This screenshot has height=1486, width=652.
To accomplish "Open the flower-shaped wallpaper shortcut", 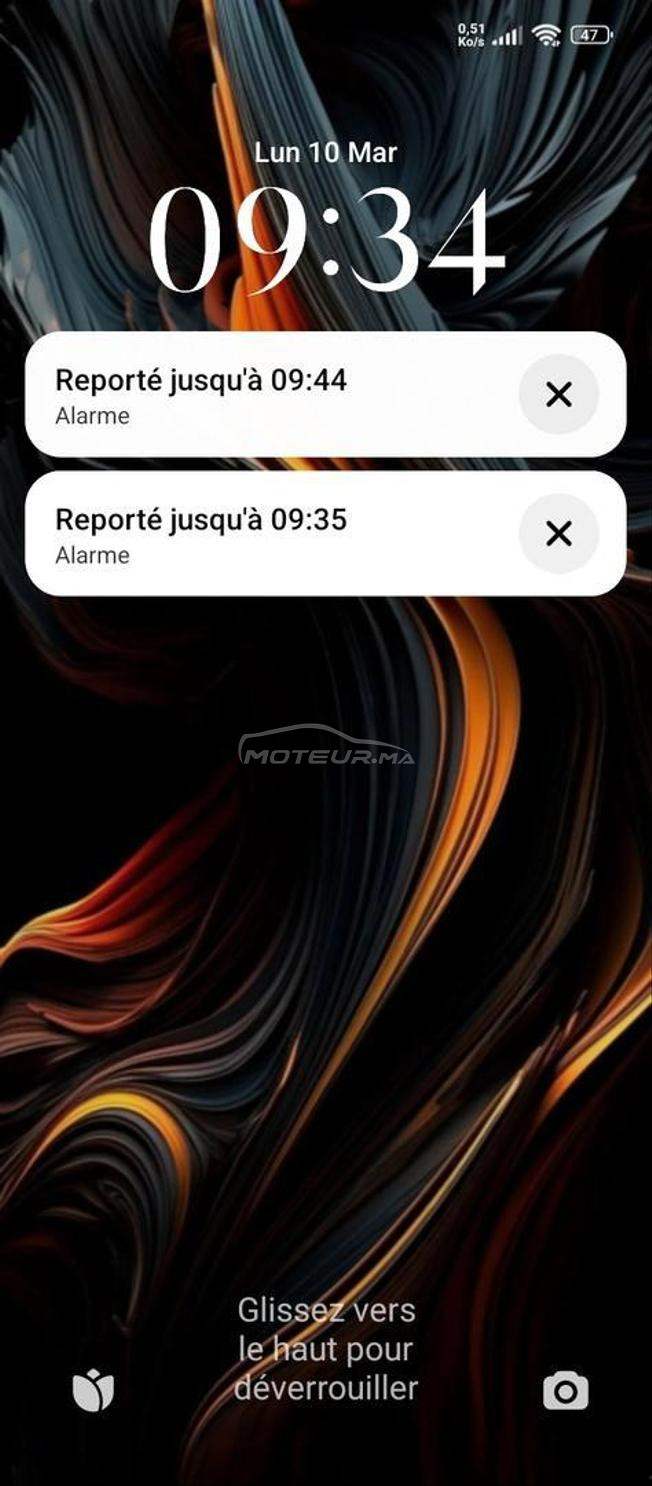I will 93,1390.
